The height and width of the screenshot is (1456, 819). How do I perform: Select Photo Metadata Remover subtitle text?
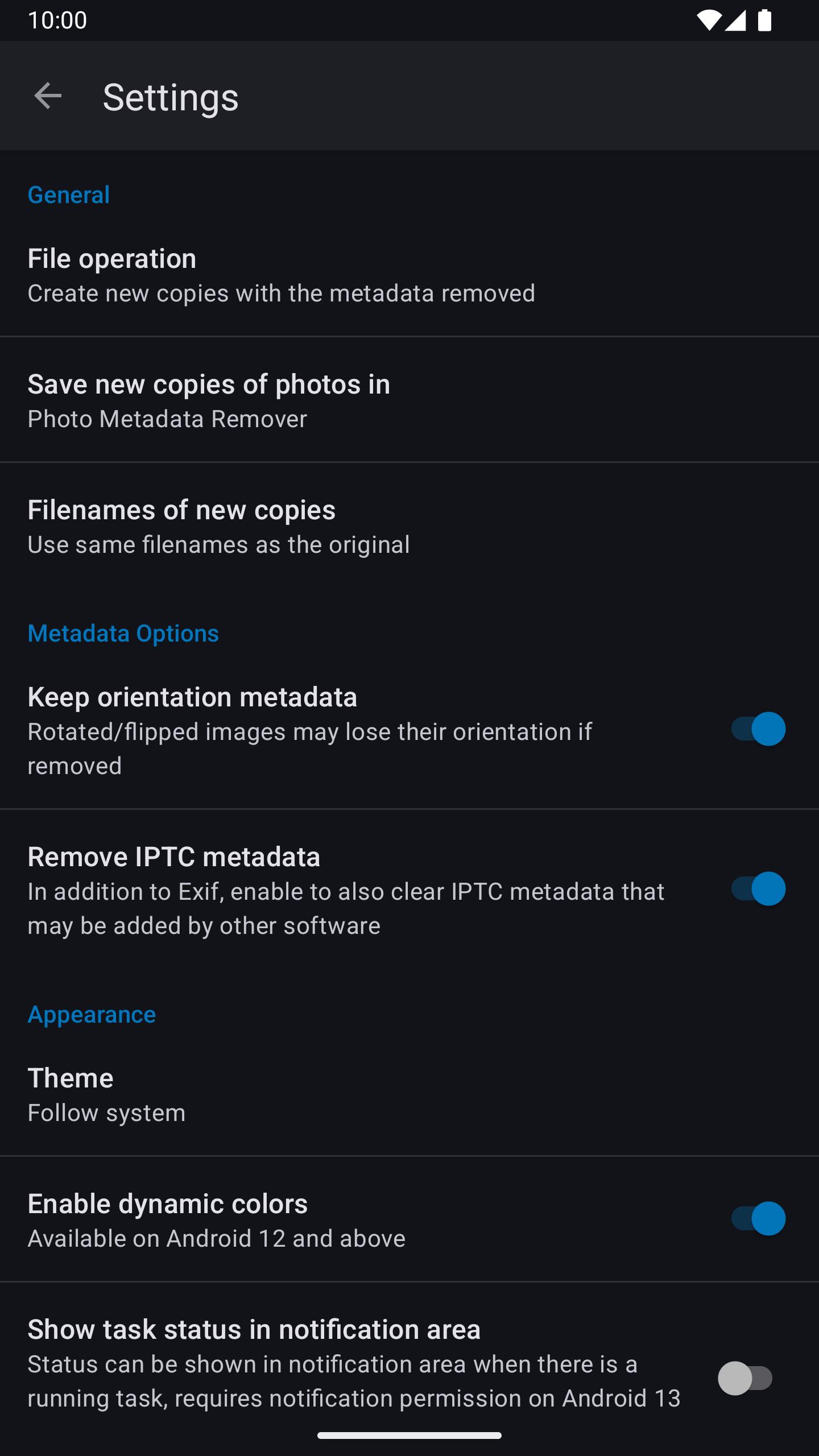pyautogui.click(x=167, y=418)
